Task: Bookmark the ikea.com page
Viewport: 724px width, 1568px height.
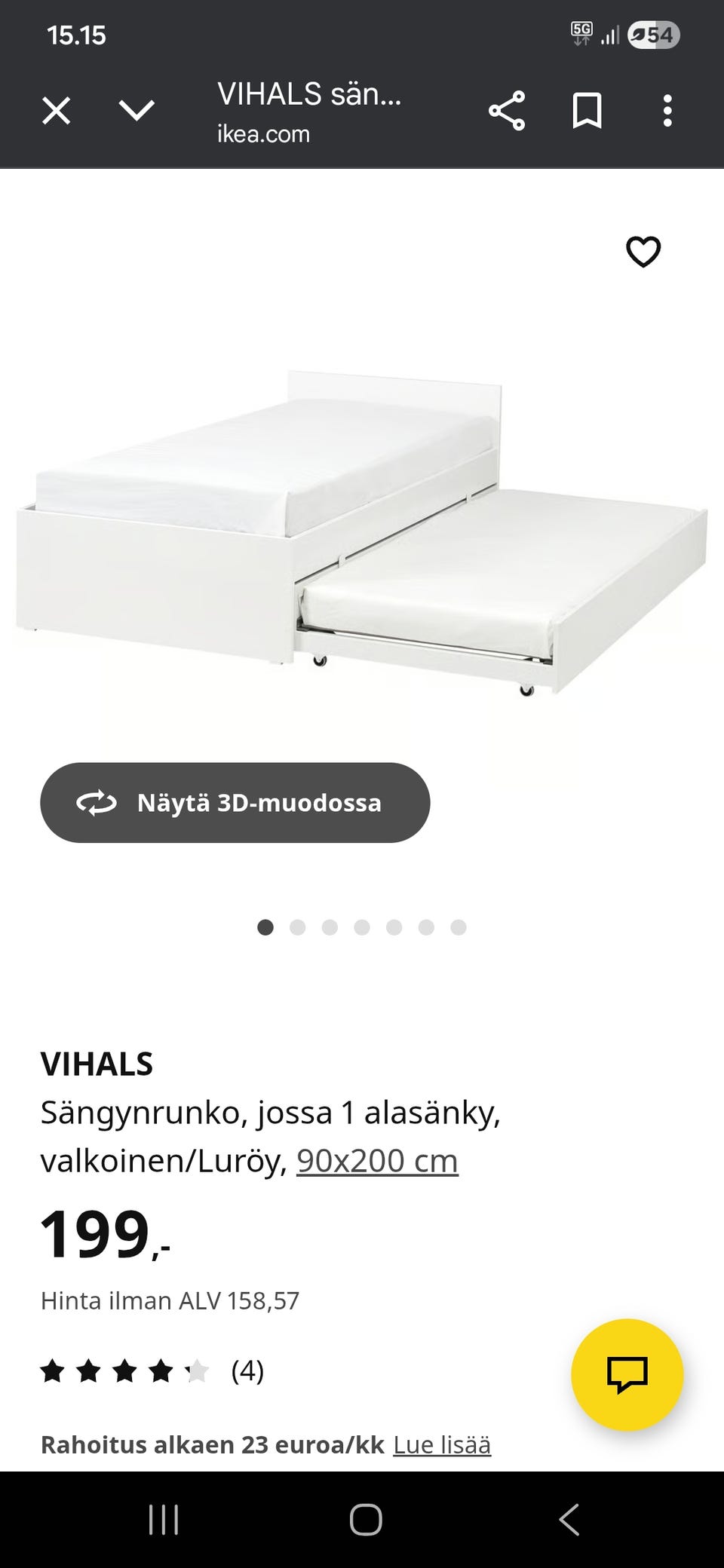Action: (x=587, y=110)
